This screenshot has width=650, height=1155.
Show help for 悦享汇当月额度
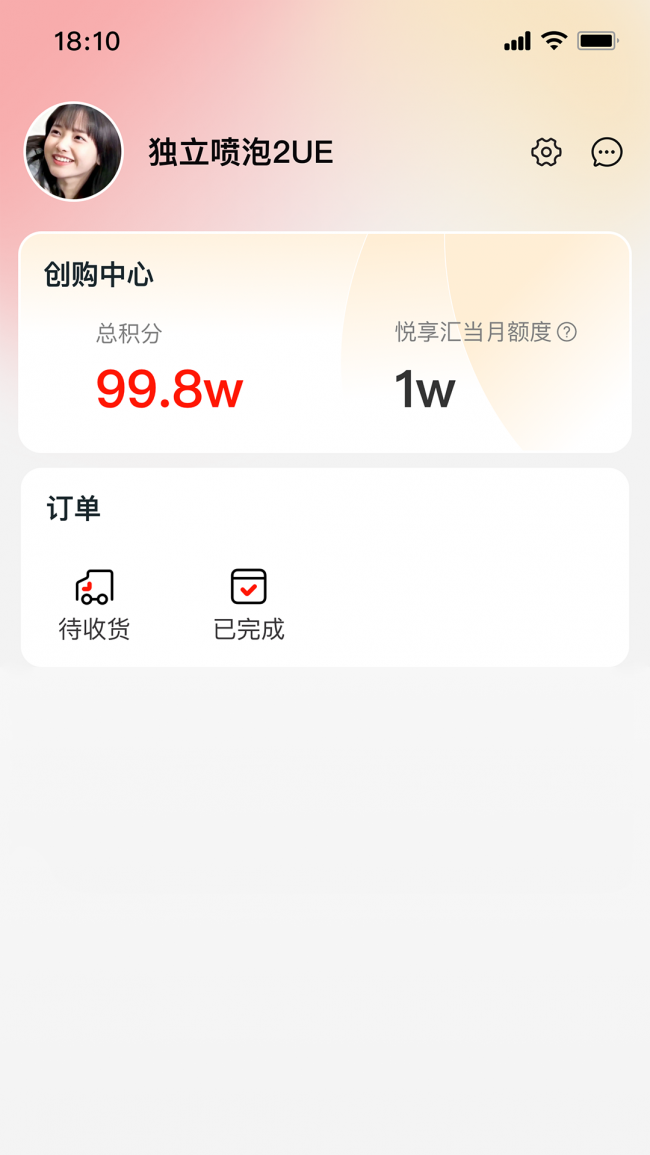[567, 332]
